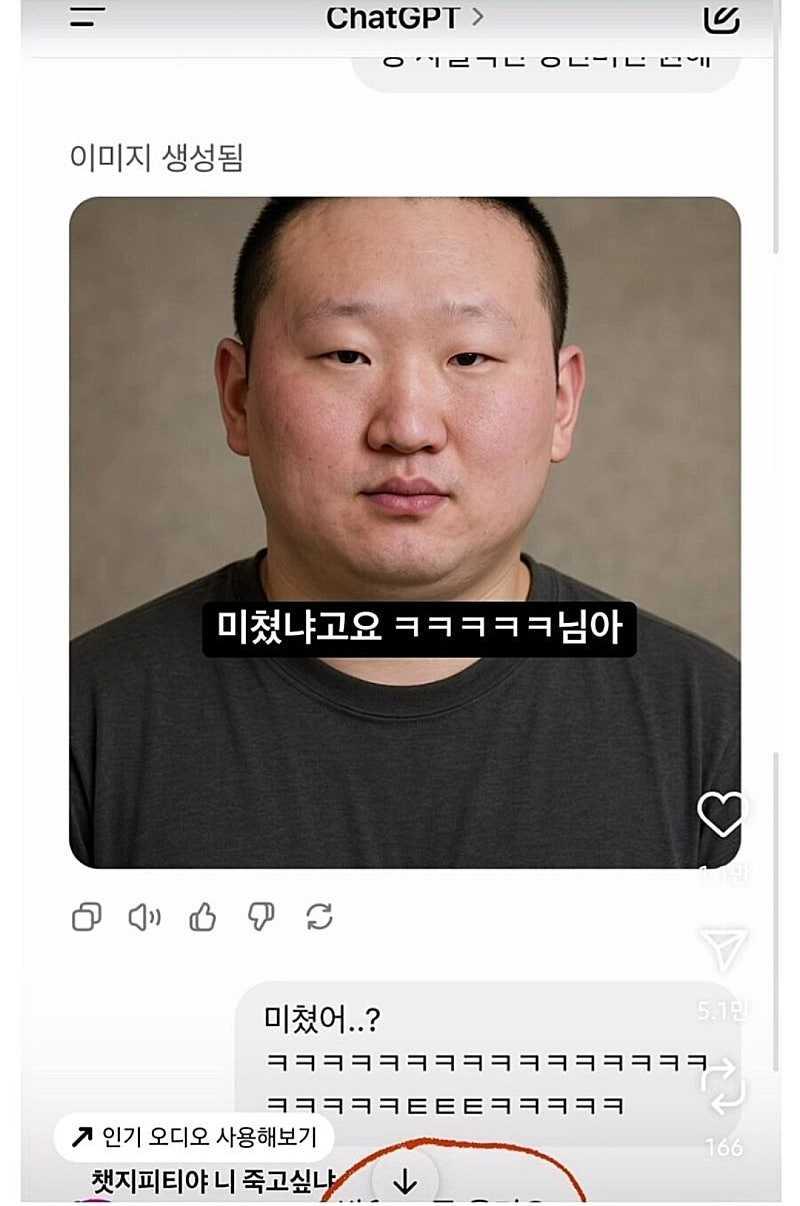The image size is (800, 1206).
Task: Tap the 인기 오디오 사용해보기 chip
Action: [x=194, y=1137]
